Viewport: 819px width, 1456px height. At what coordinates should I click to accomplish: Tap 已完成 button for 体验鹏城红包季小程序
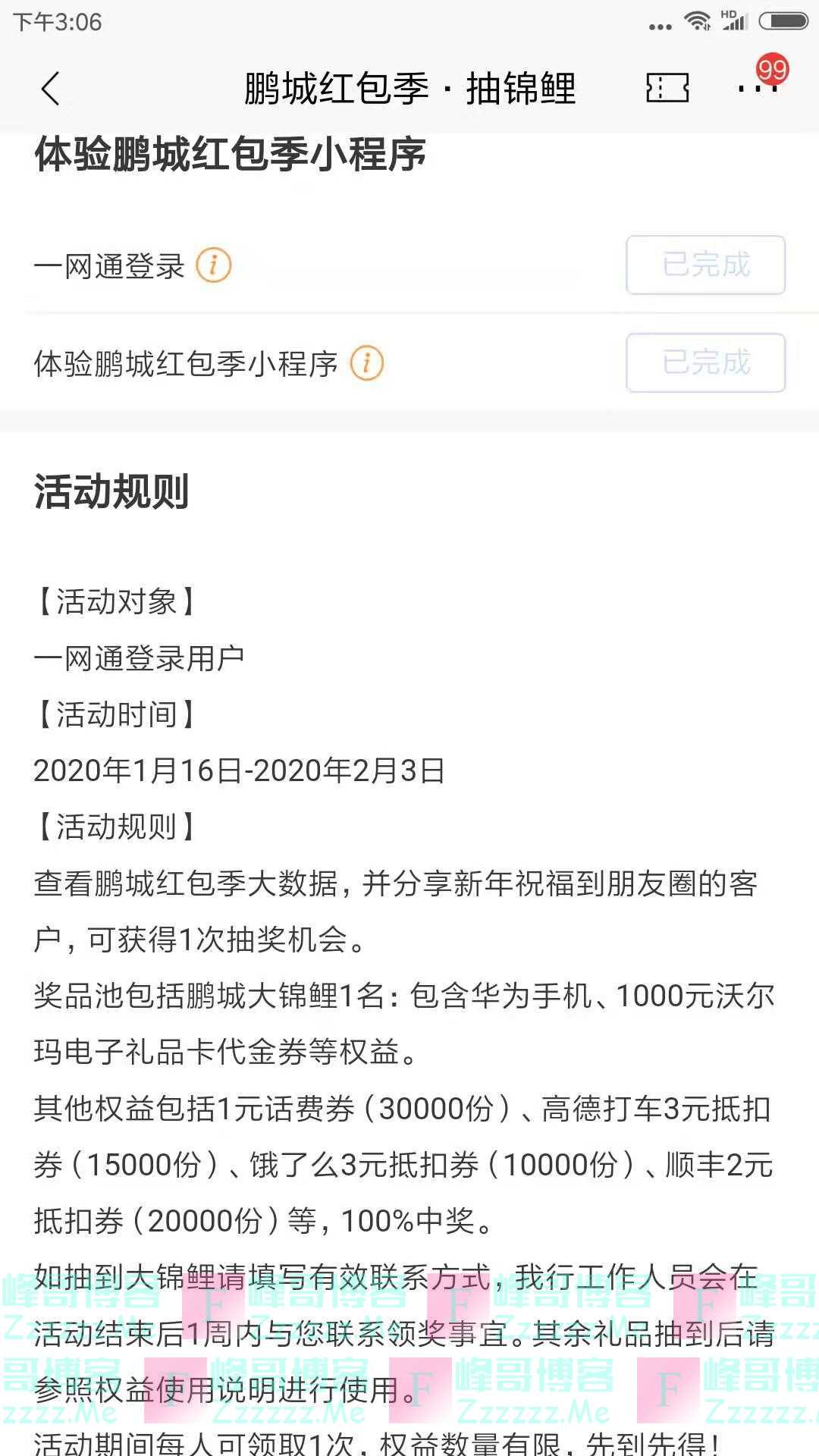(705, 362)
